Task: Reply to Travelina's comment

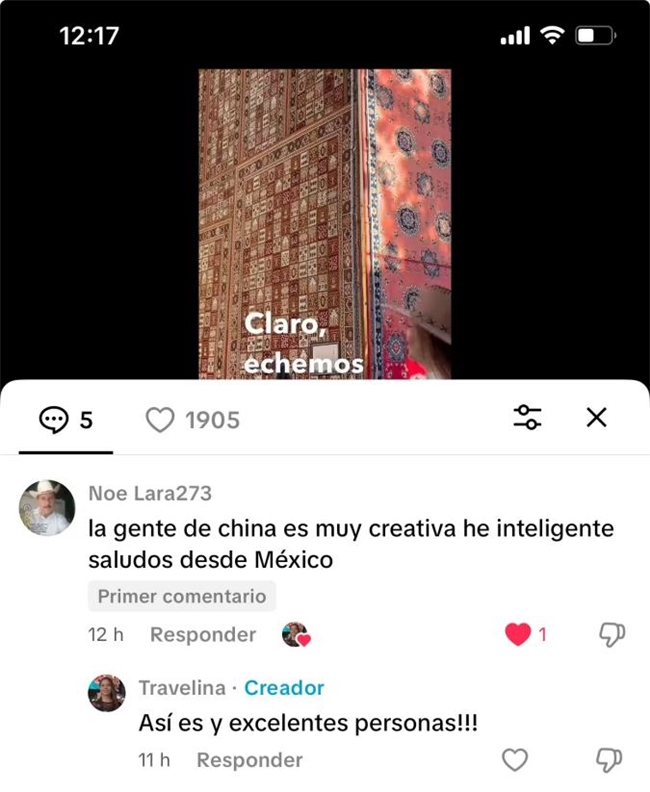Action: pos(249,761)
